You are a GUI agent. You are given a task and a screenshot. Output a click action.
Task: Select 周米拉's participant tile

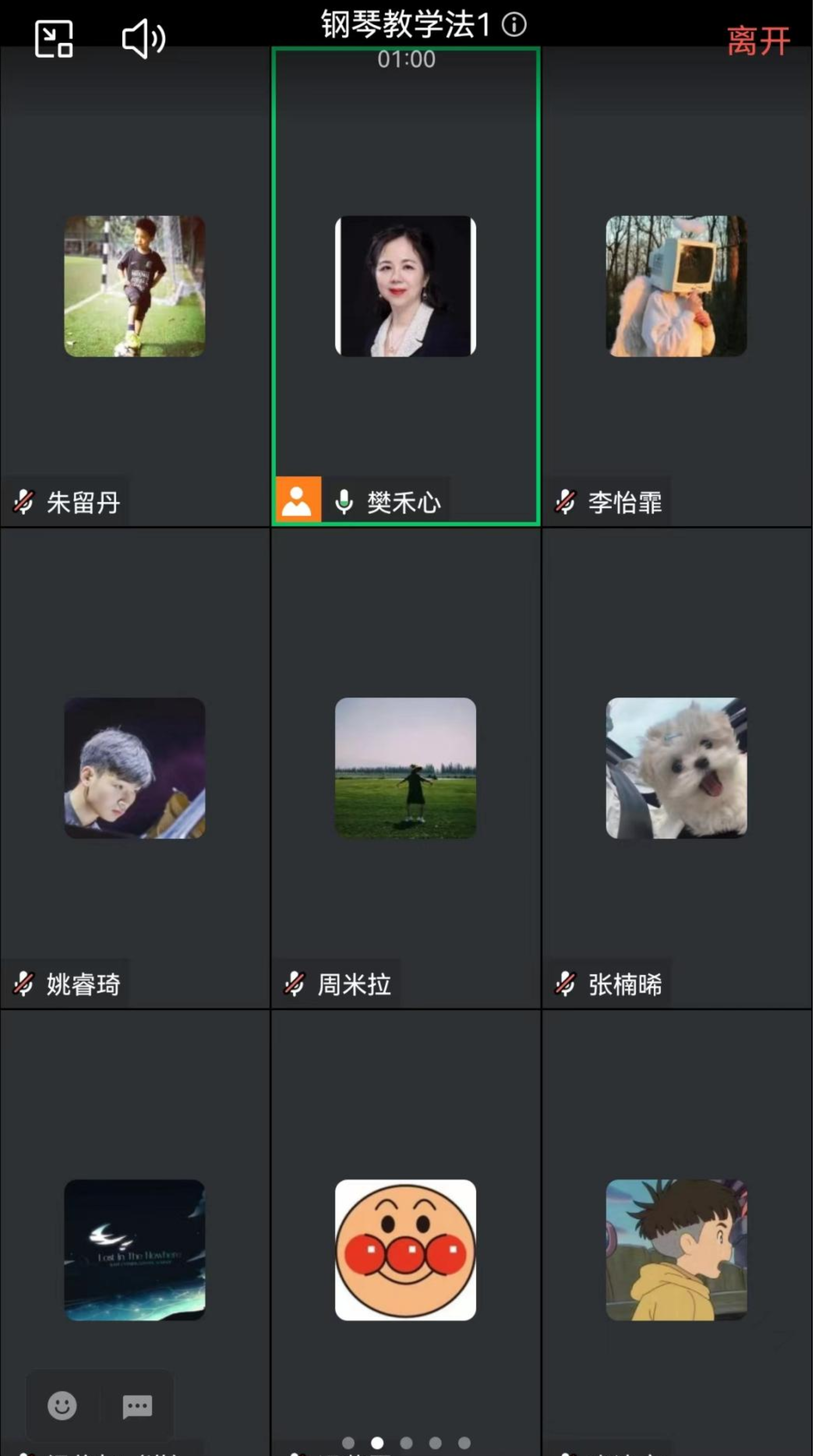[x=405, y=768]
